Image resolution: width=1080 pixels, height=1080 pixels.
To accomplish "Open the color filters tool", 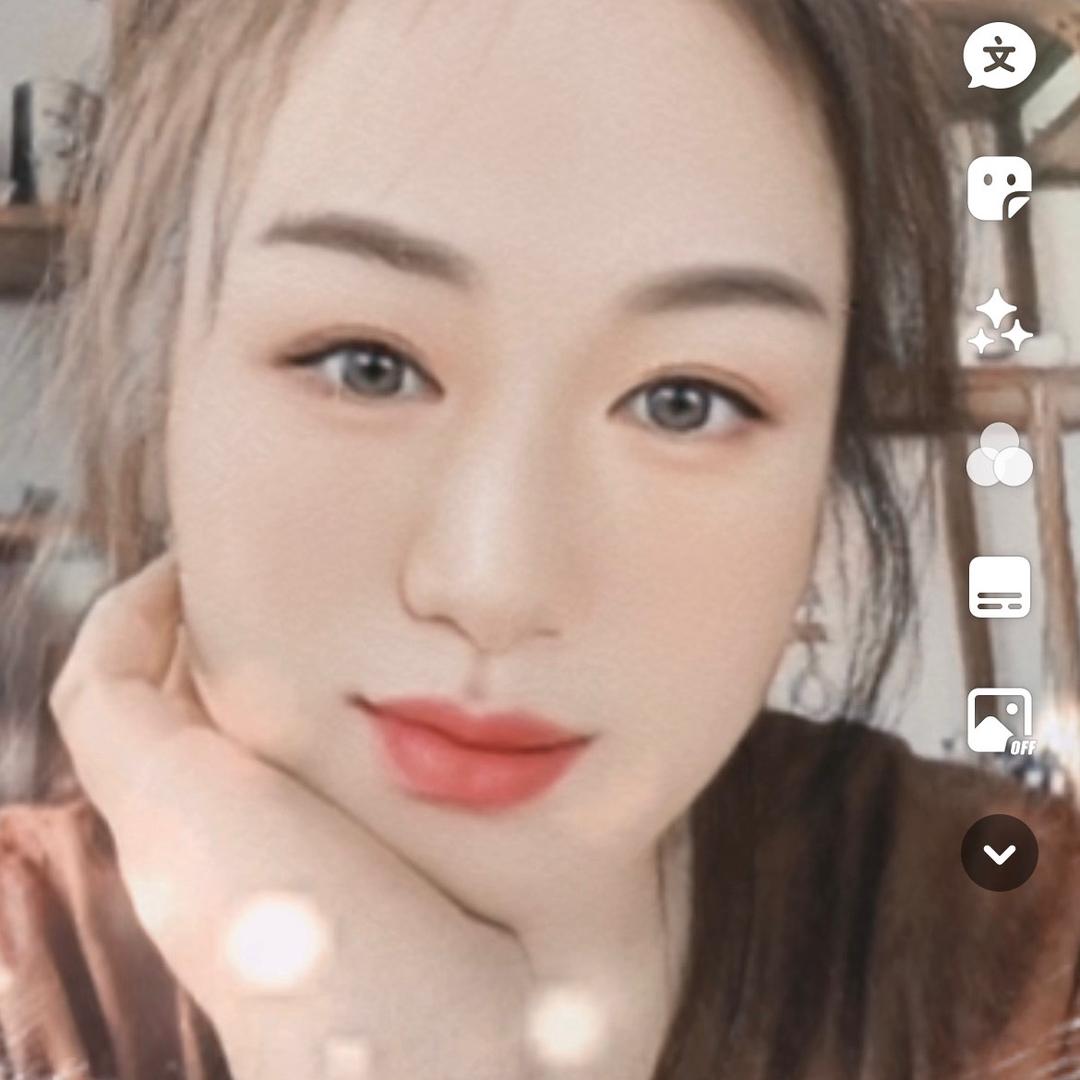I will click(999, 455).
